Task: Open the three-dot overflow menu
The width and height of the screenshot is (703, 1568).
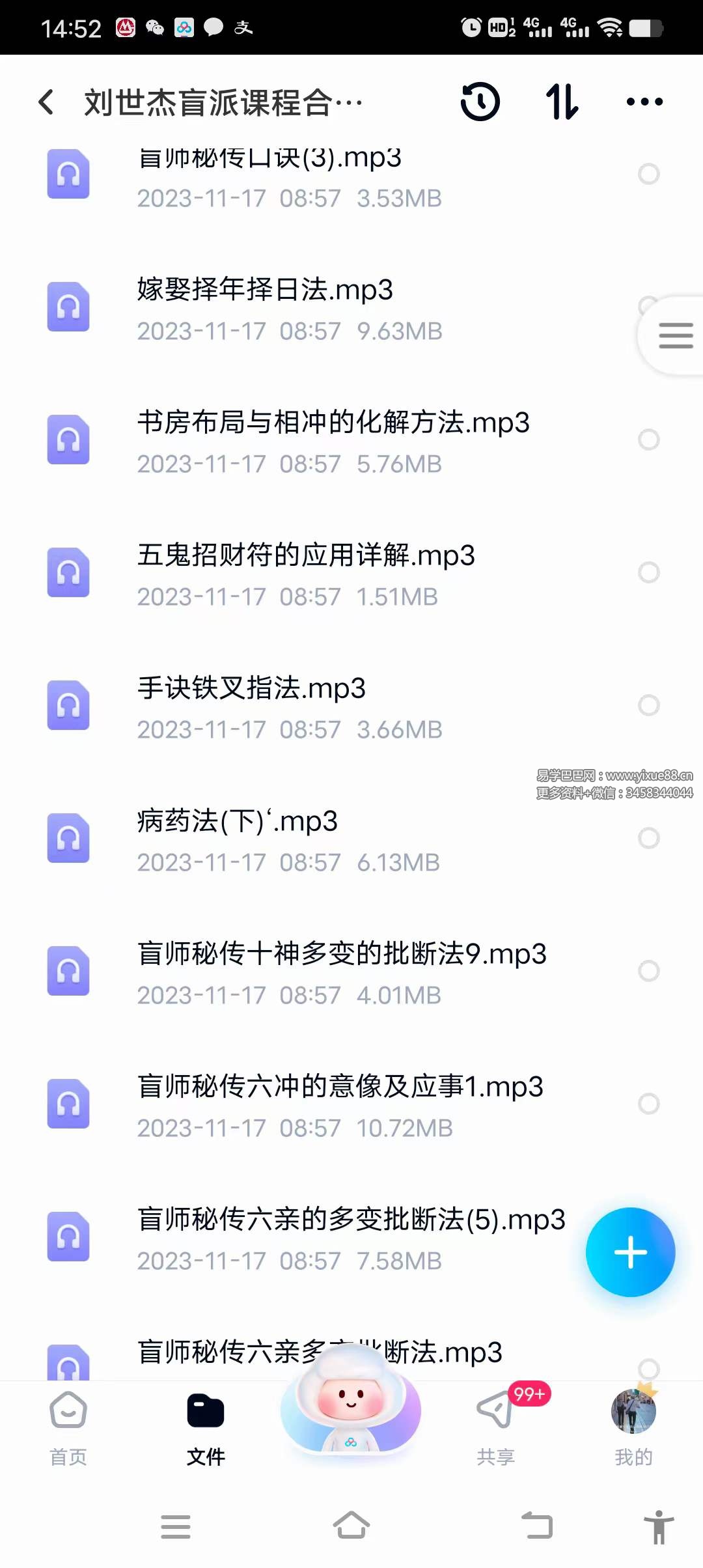Action: [x=644, y=102]
